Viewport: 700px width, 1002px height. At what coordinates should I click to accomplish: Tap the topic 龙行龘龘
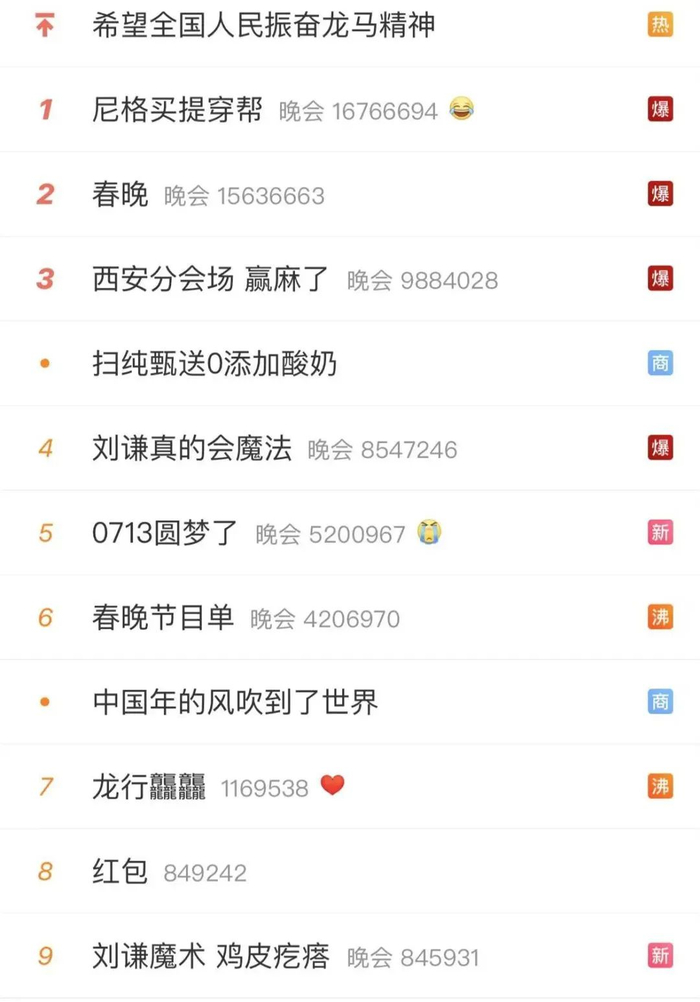tap(148, 787)
